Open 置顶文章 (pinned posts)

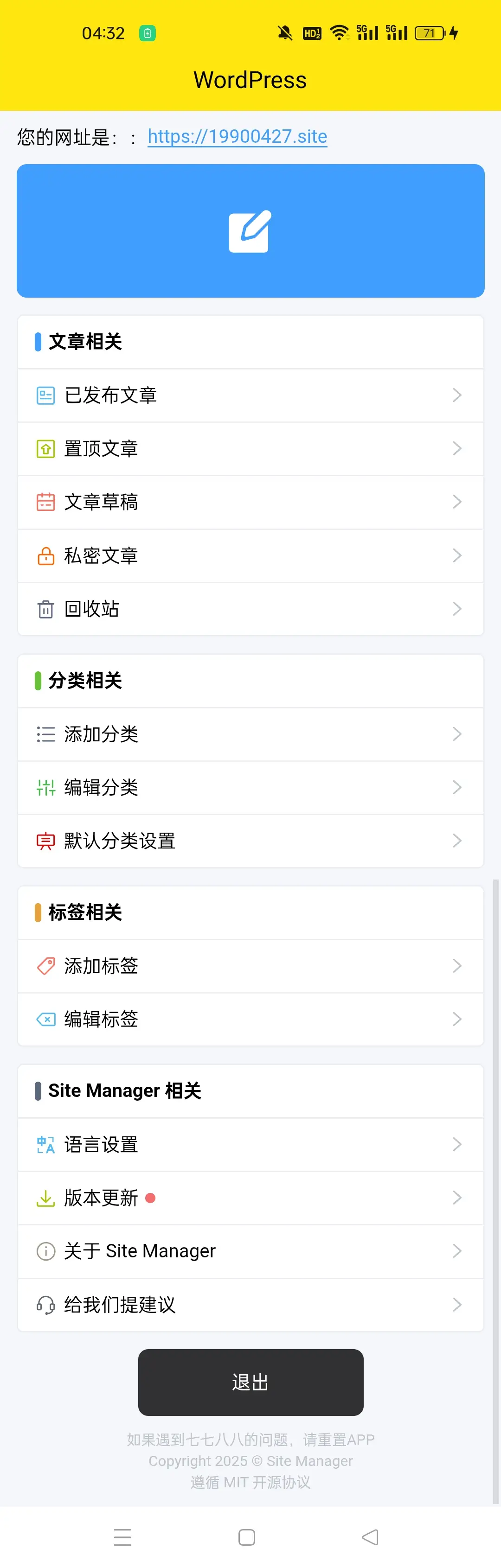pos(250,449)
